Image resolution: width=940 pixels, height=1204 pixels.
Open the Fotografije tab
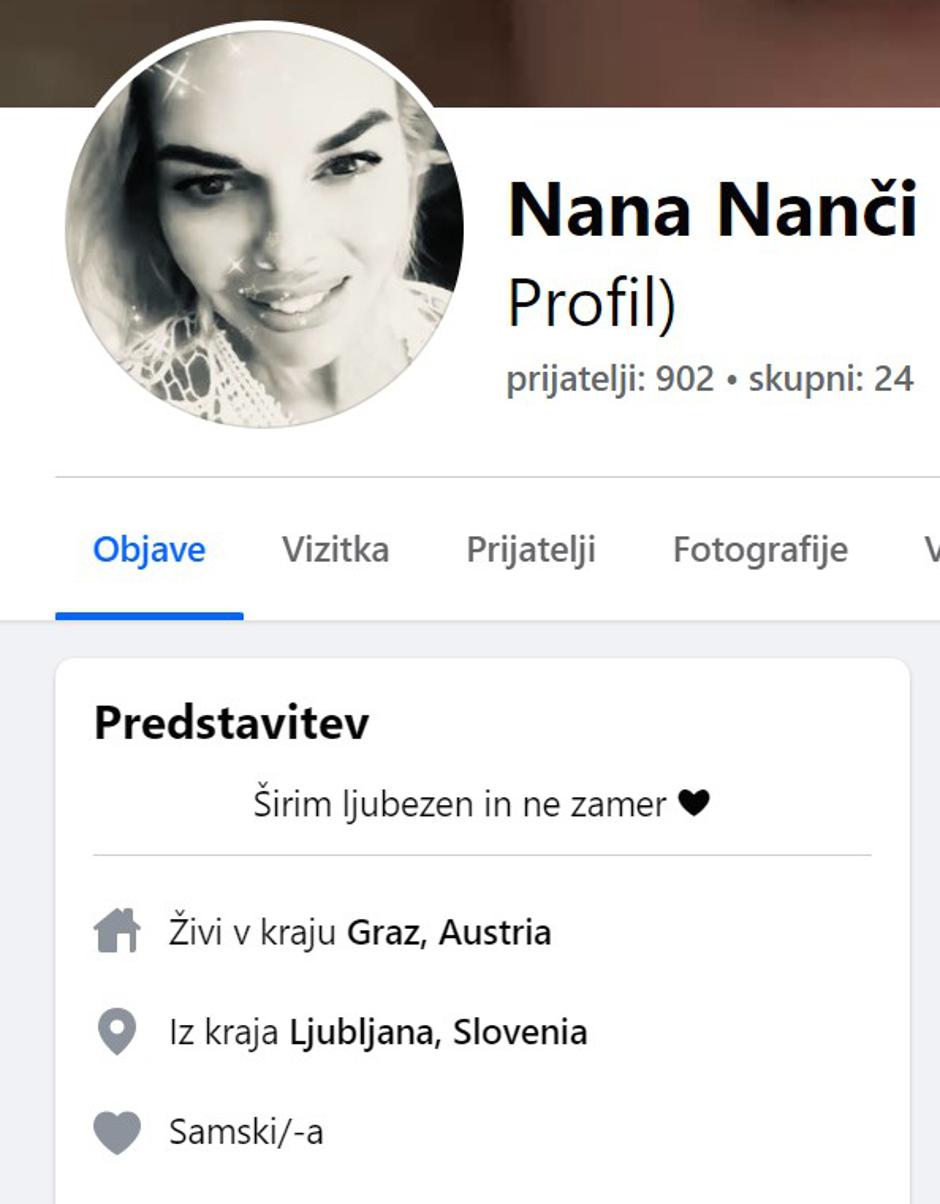[760, 549]
